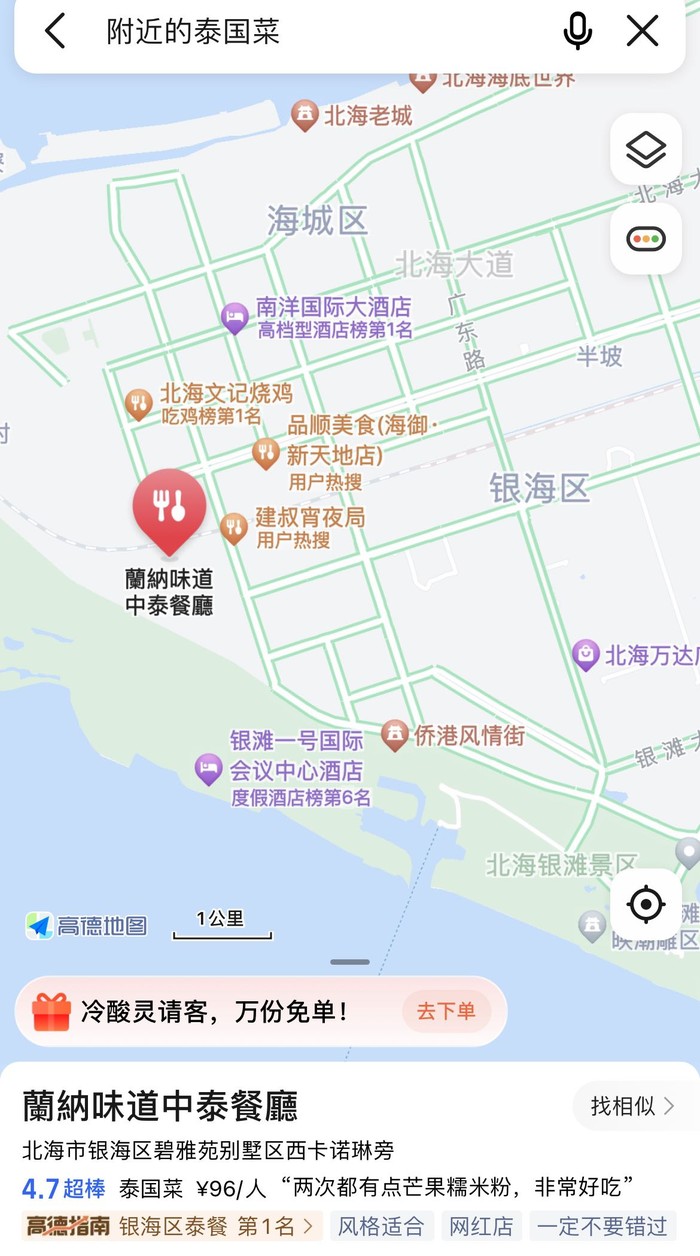Open the 银海区泰餐 第1名 ranking
This screenshot has height=1256, width=700.
(x=218, y=1226)
